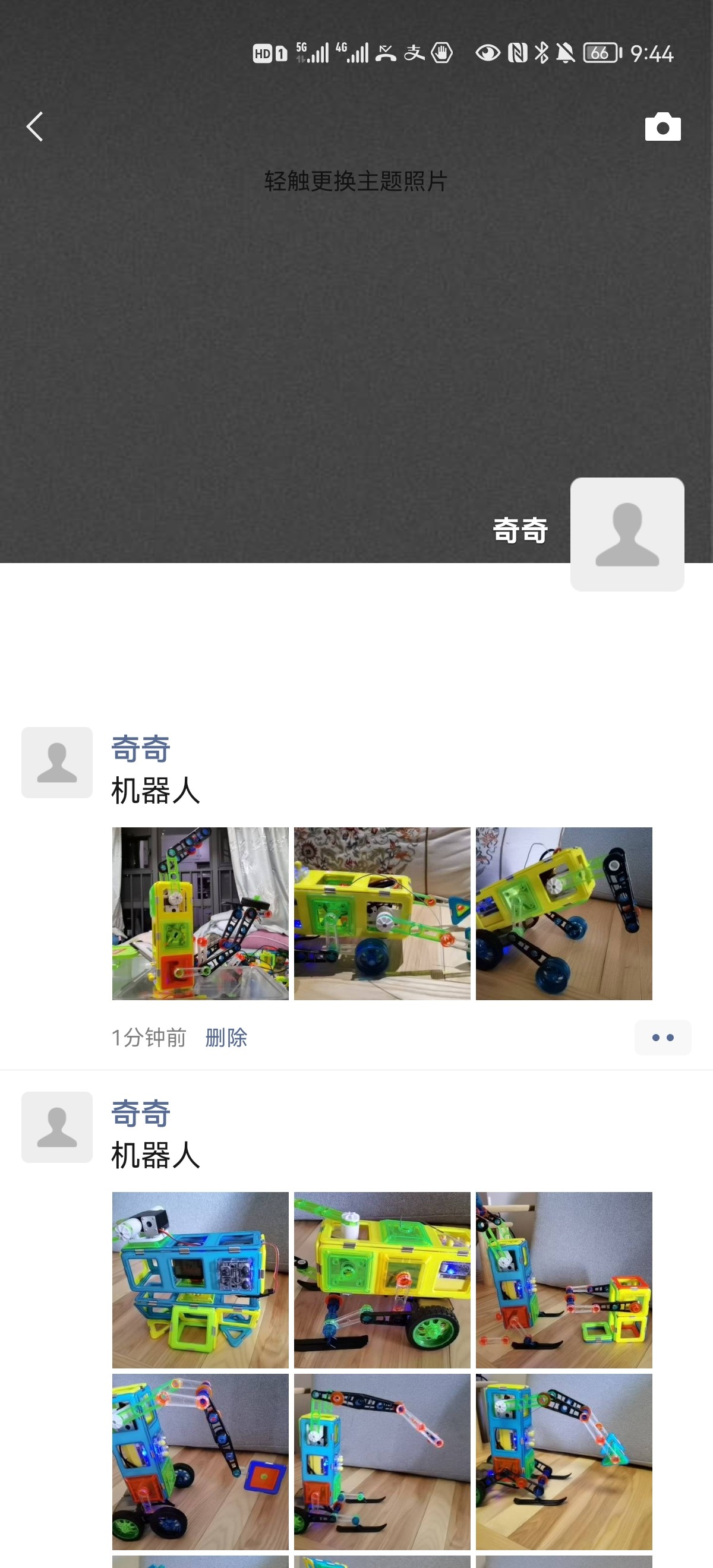Open 奇奇's small avatar on the second post
This screenshot has width=713, height=1568.
pos(56,1127)
